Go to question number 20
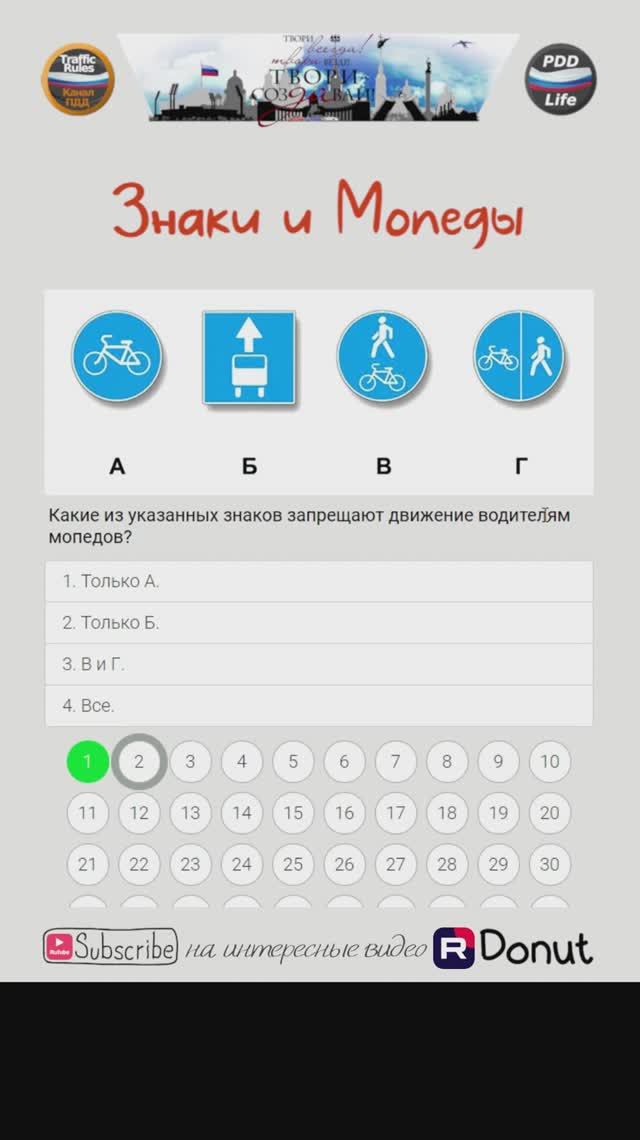Image resolution: width=640 pixels, height=1140 pixels. click(x=550, y=813)
